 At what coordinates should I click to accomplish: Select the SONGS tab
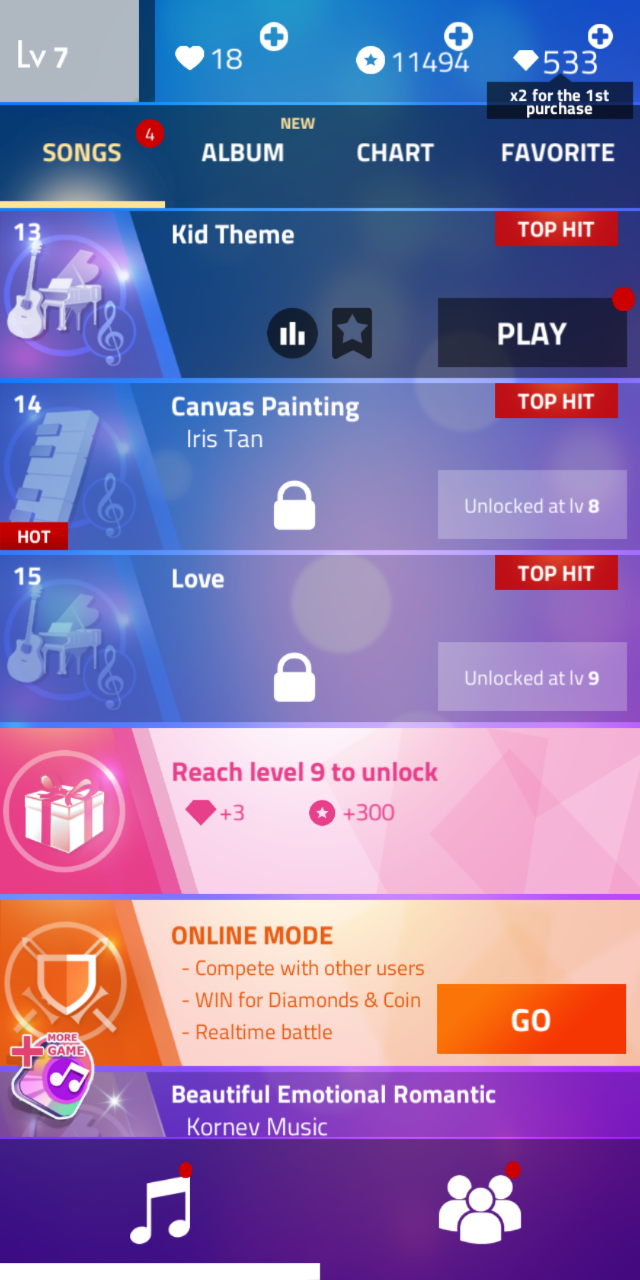(x=82, y=153)
